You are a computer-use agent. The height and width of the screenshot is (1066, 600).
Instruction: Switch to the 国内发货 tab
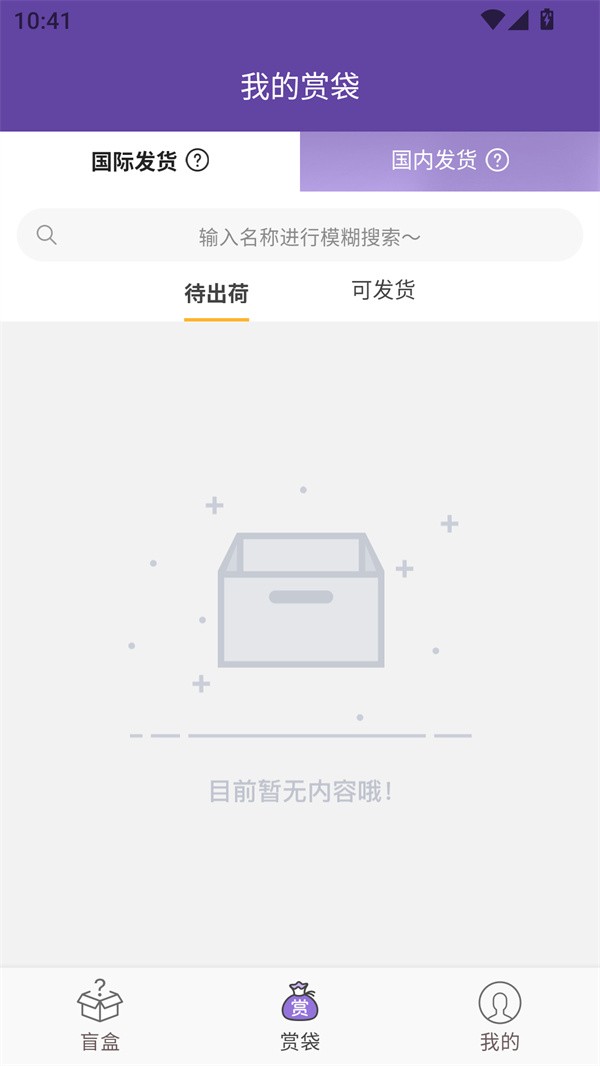[x=434, y=161]
